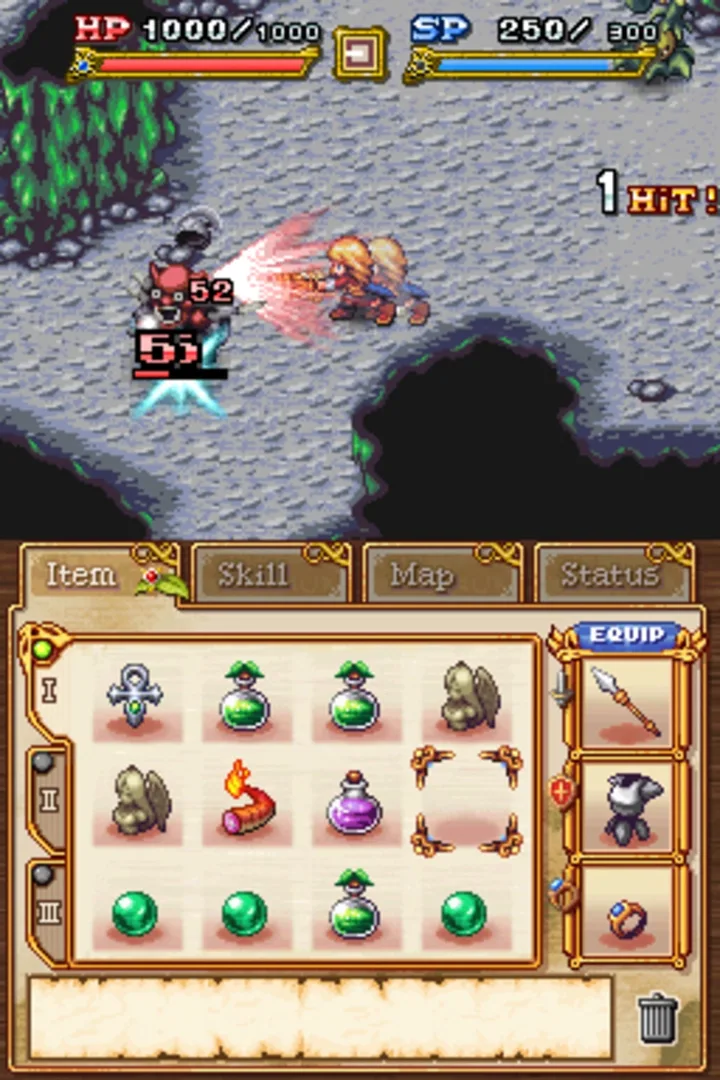
Task: Select the first green orb in bottom row
Action: click(135, 913)
